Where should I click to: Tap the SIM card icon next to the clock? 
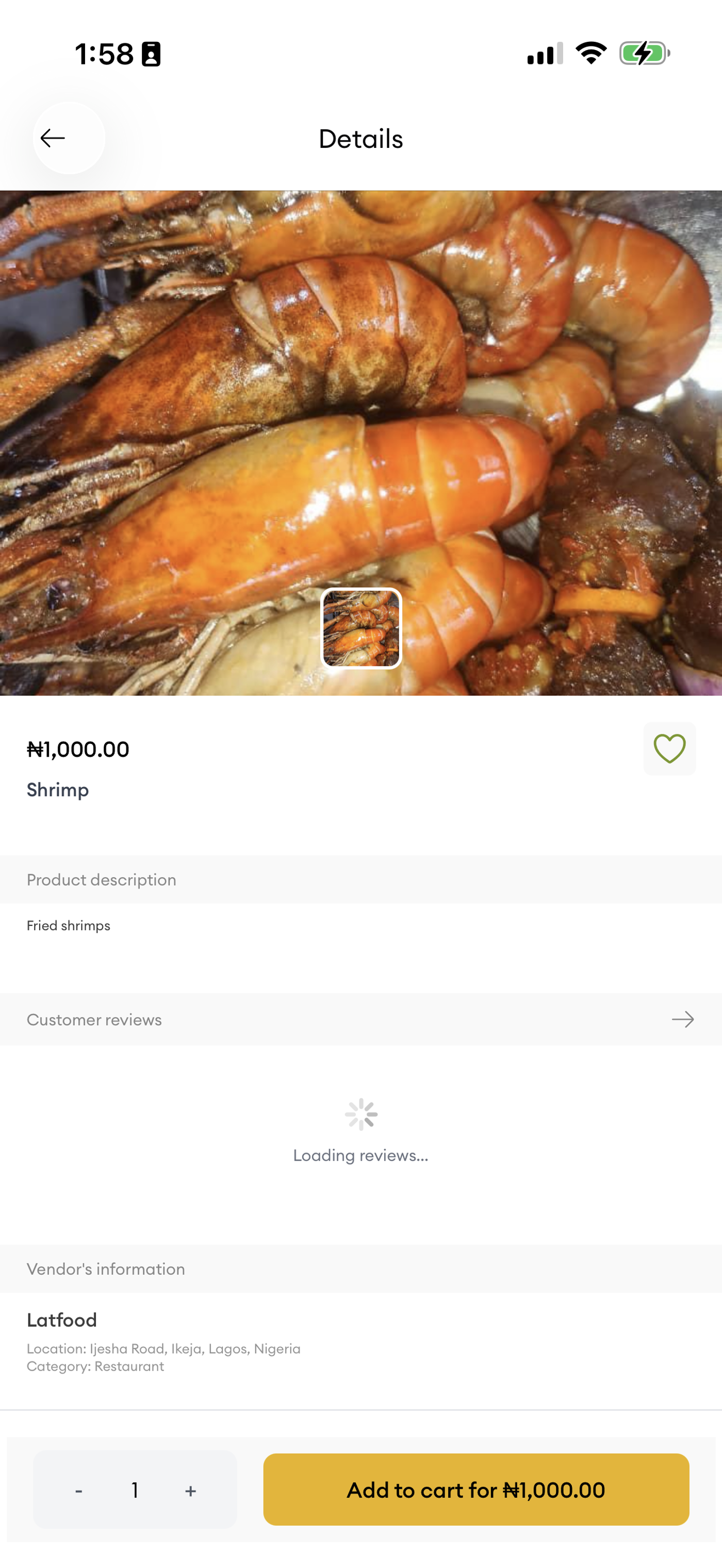(151, 54)
